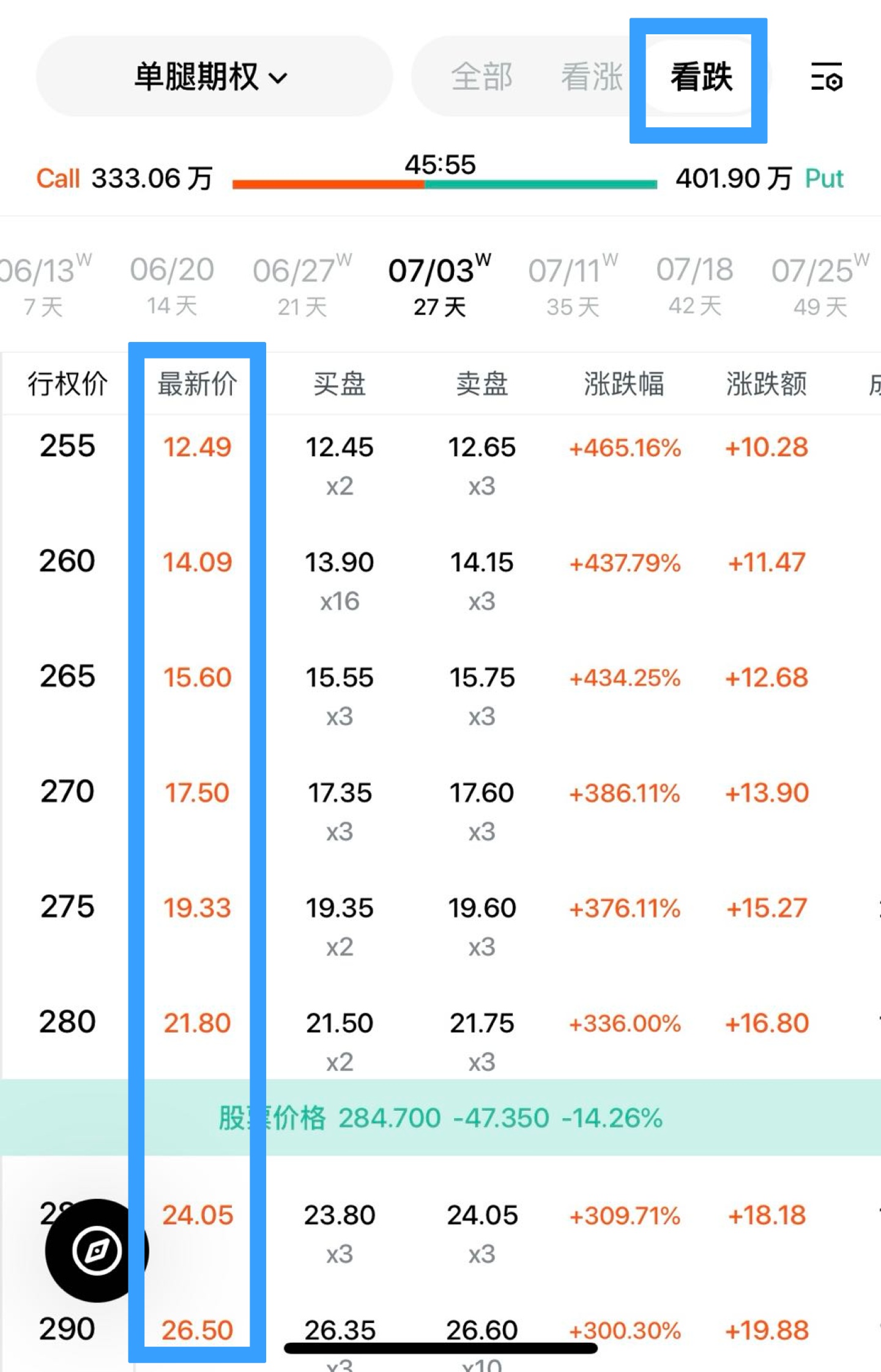Open the option chain filter settings icon
This screenshot has height=1372, width=881.
point(826,77)
